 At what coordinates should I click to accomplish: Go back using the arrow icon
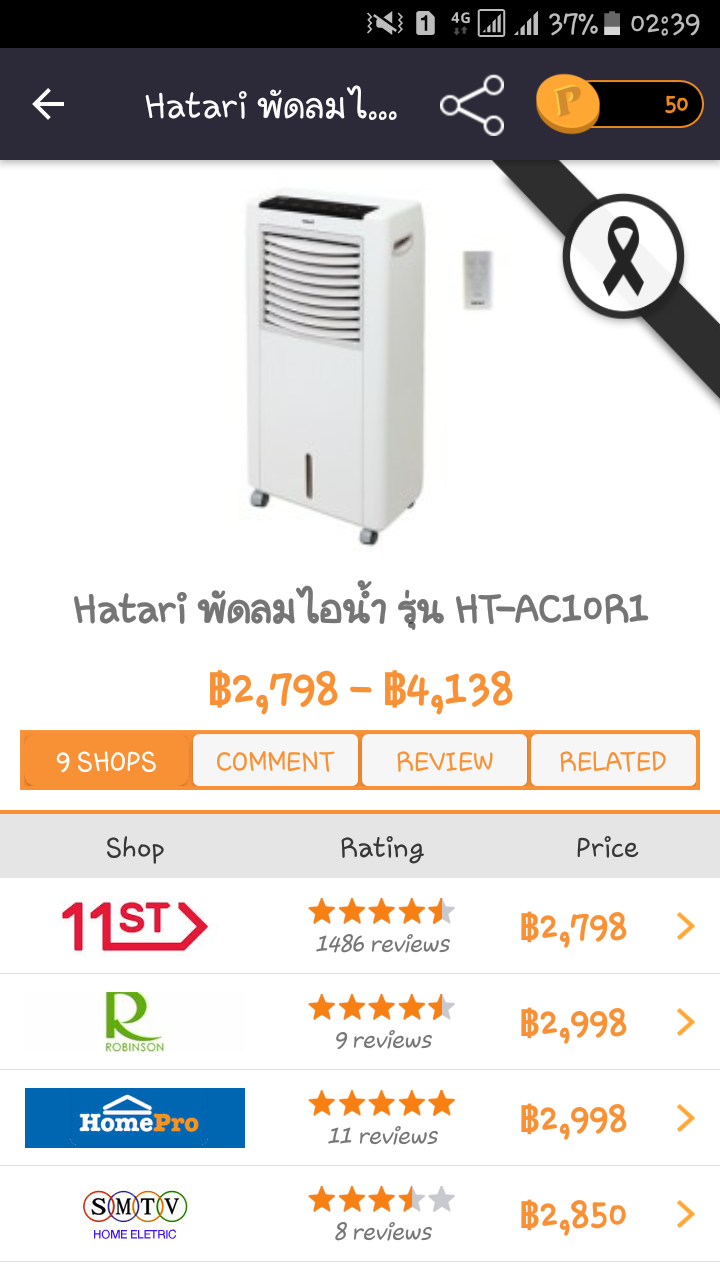click(x=48, y=104)
